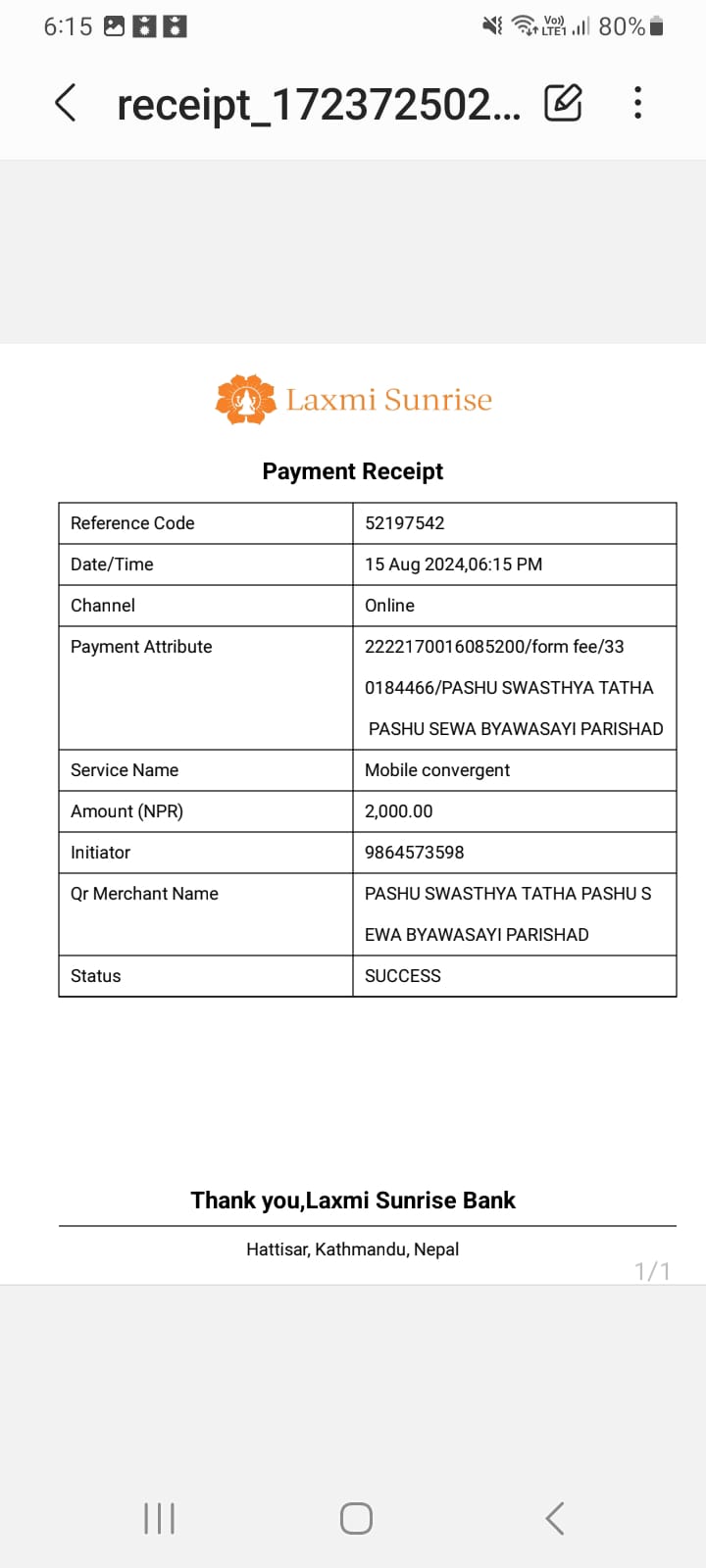
Task: Tap the system recent apps button
Action: pos(159,1518)
